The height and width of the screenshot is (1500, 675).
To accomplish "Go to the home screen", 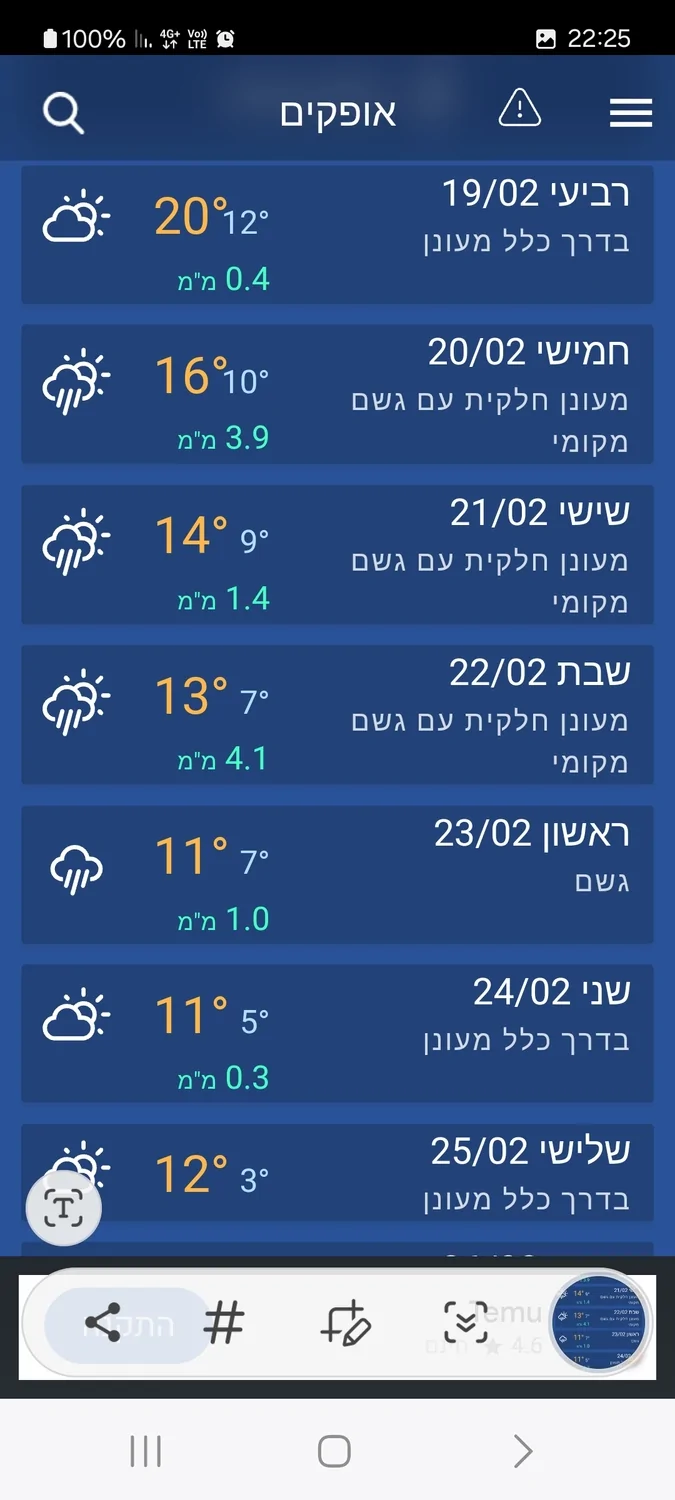I will [x=334, y=1451].
